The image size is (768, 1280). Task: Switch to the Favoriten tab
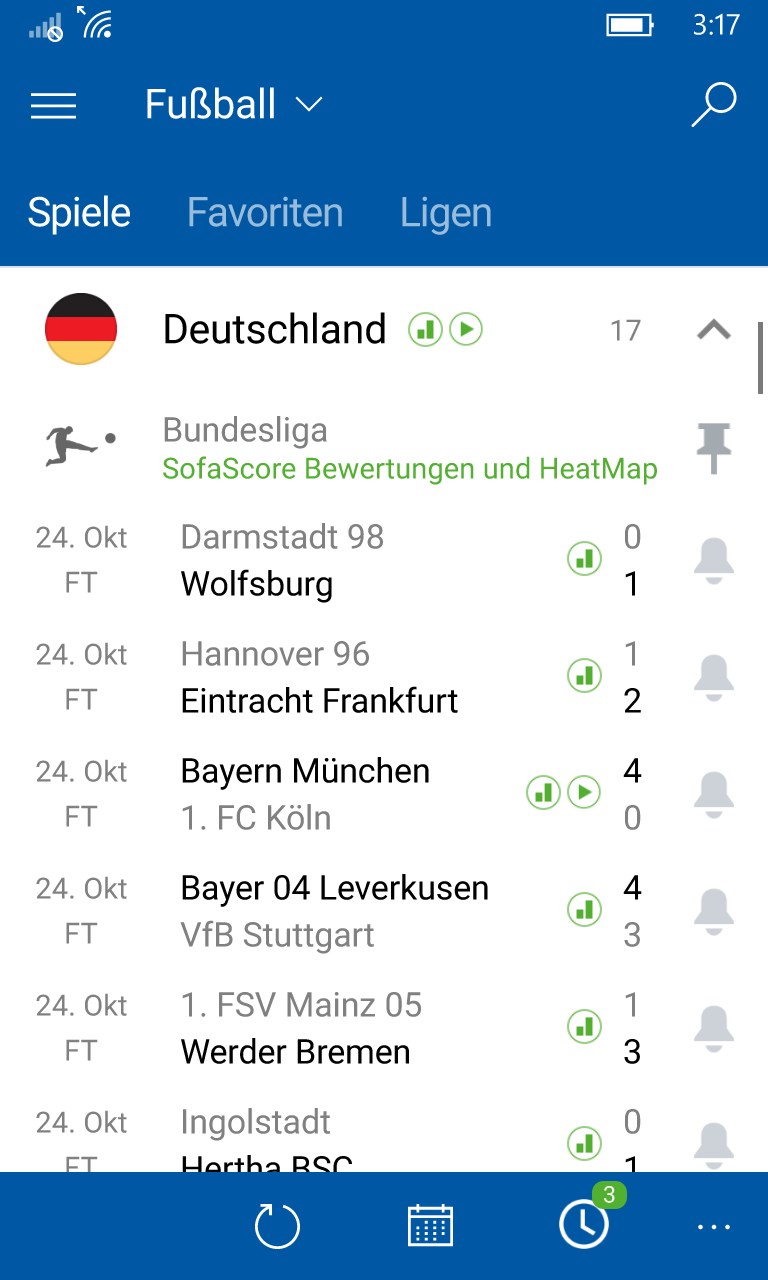pyautogui.click(x=265, y=213)
